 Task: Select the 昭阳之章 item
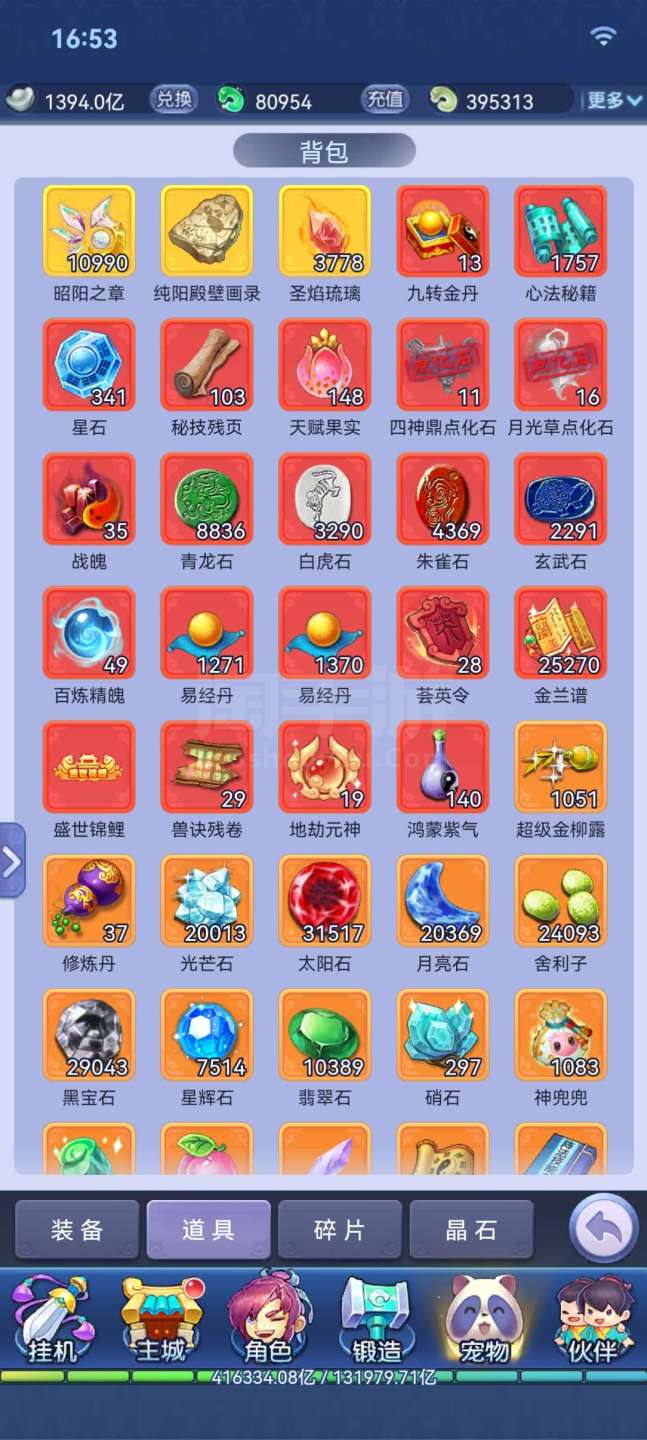coord(89,231)
